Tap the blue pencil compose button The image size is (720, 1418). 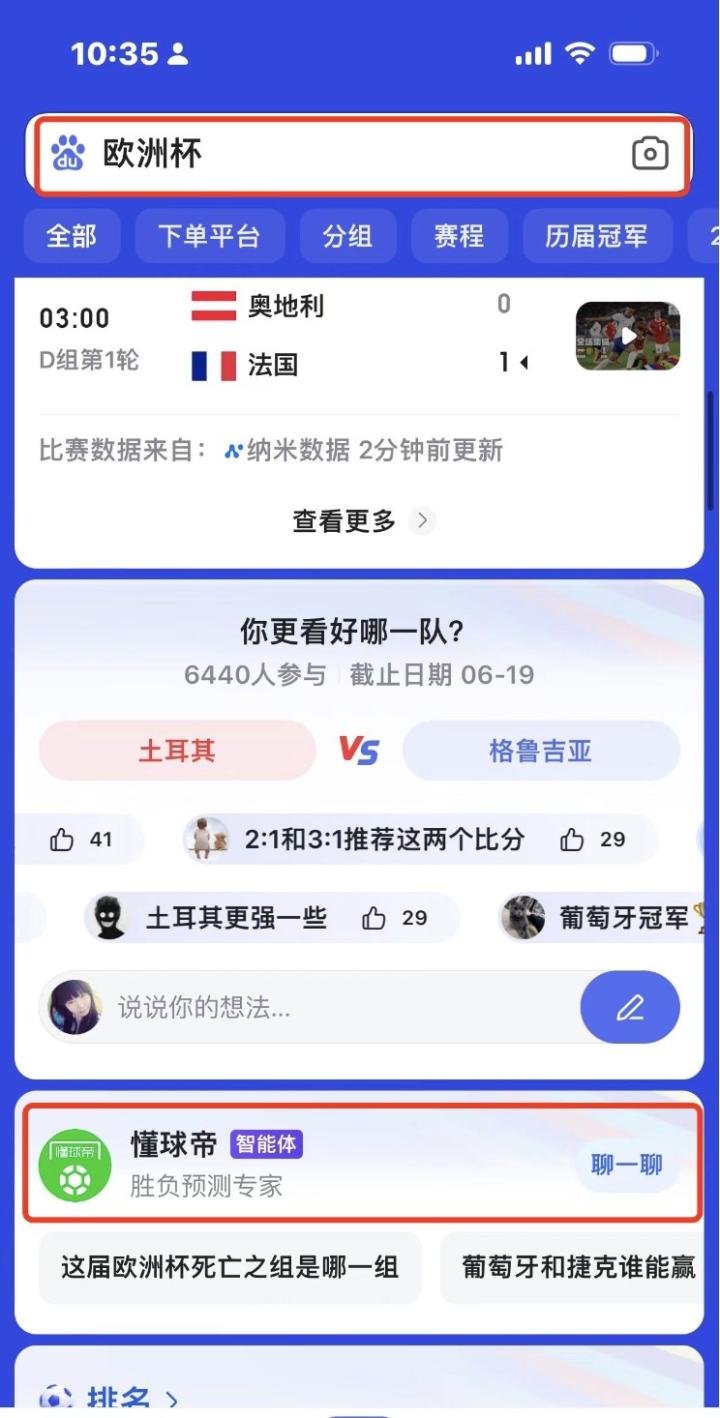[x=630, y=1007]
